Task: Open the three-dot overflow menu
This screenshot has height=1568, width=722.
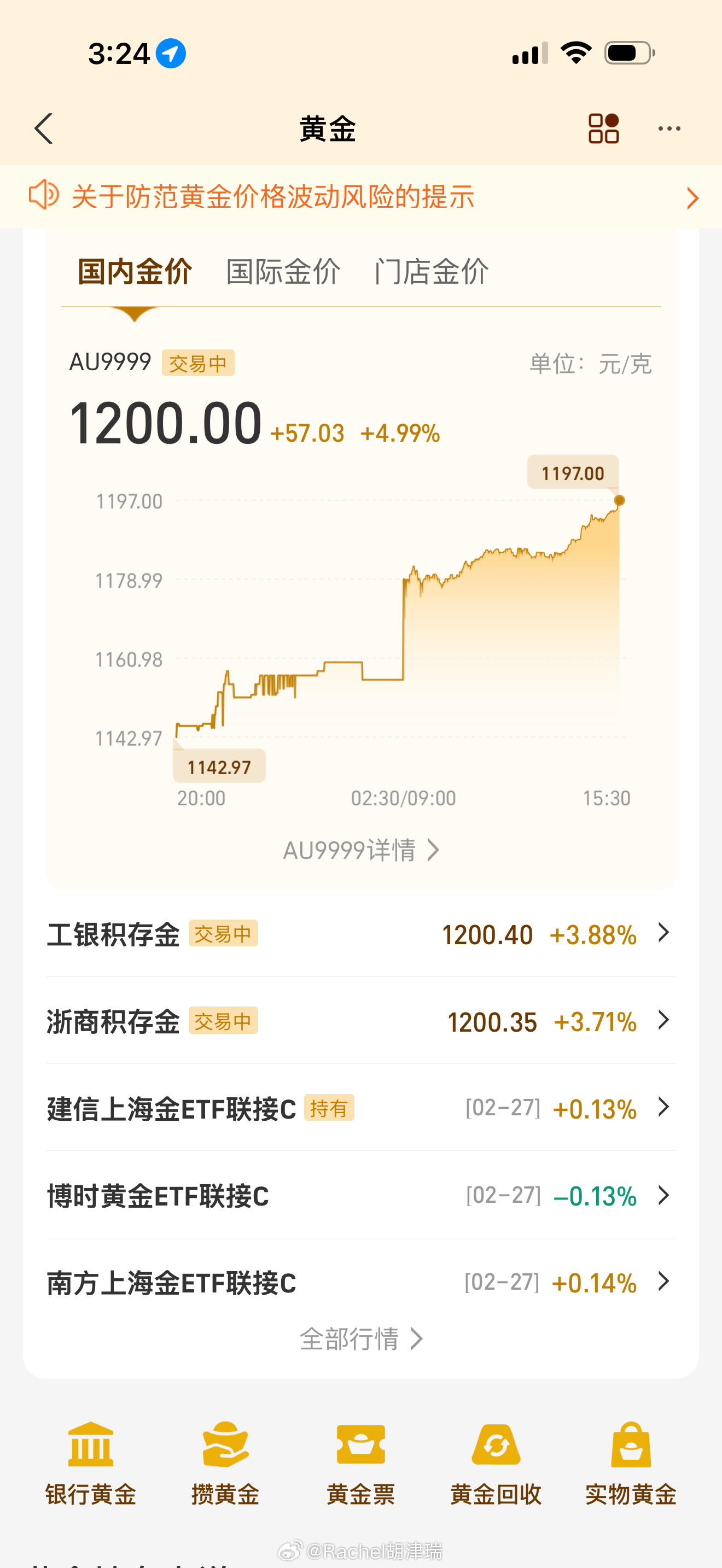Action: point(669,128)
